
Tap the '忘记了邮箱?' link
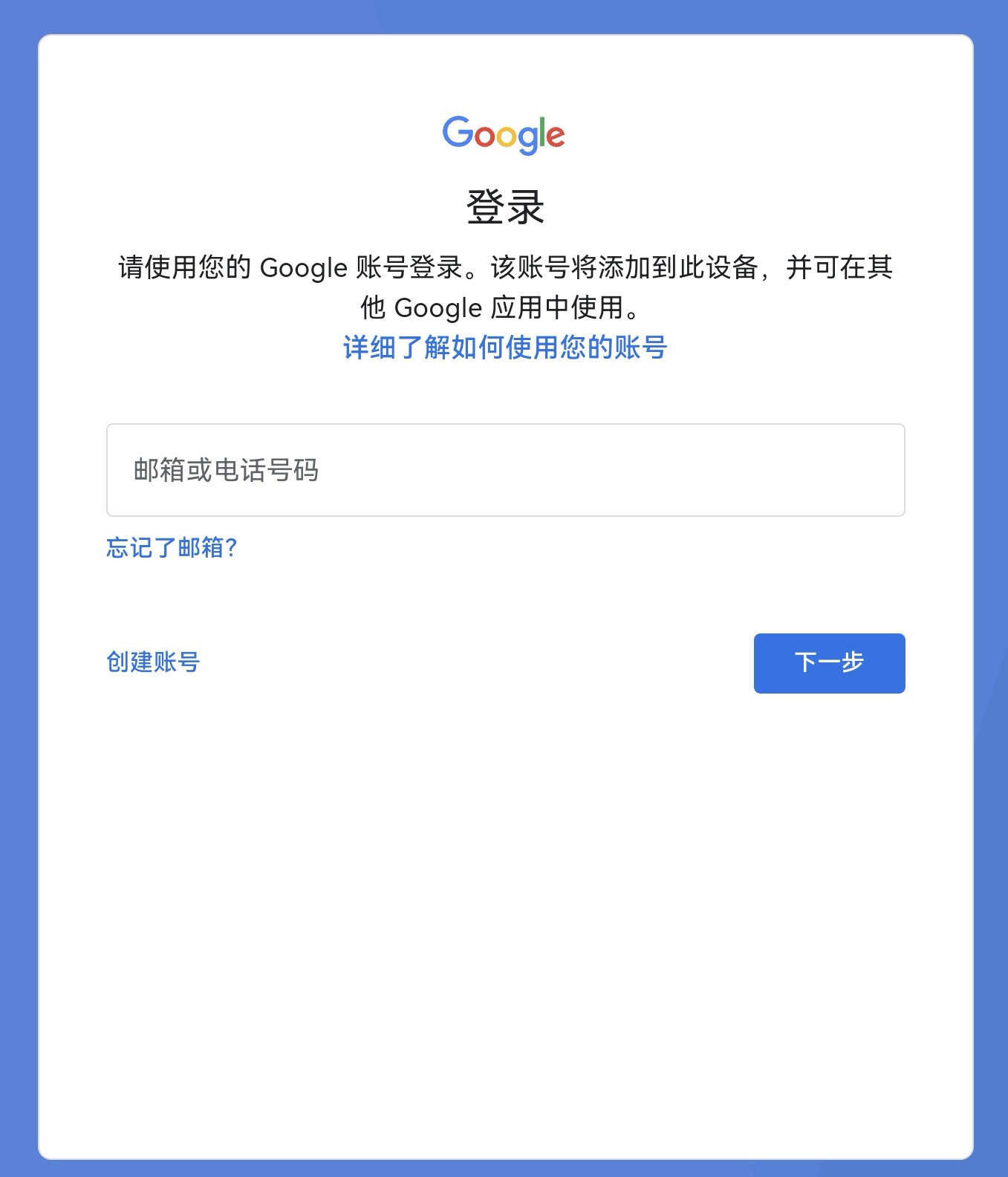coord(172,548)
